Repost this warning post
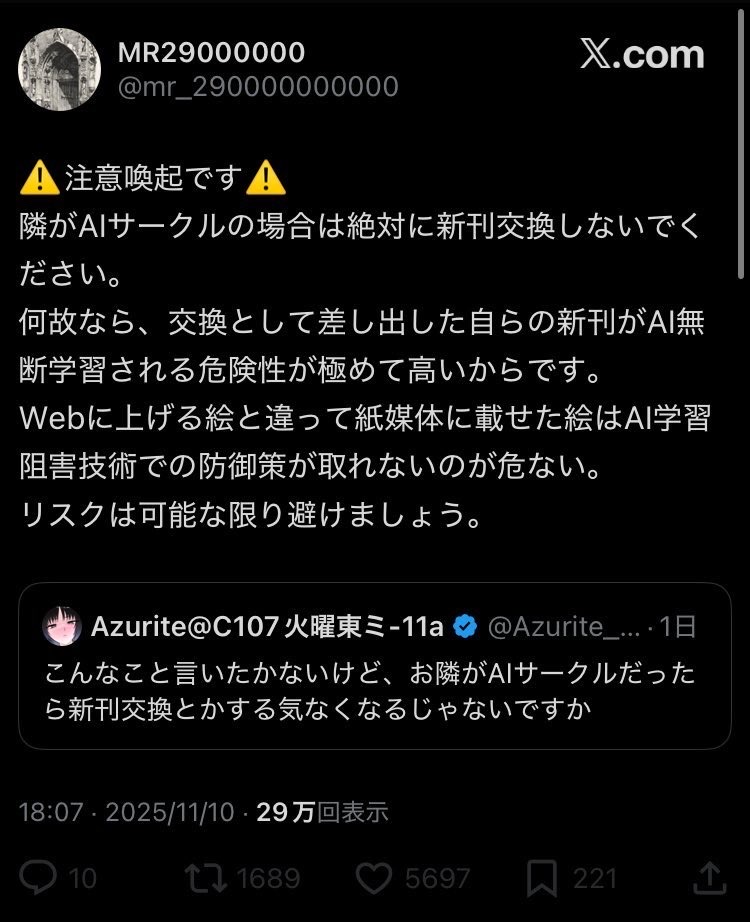750x922 pixels. coord(207,877)
